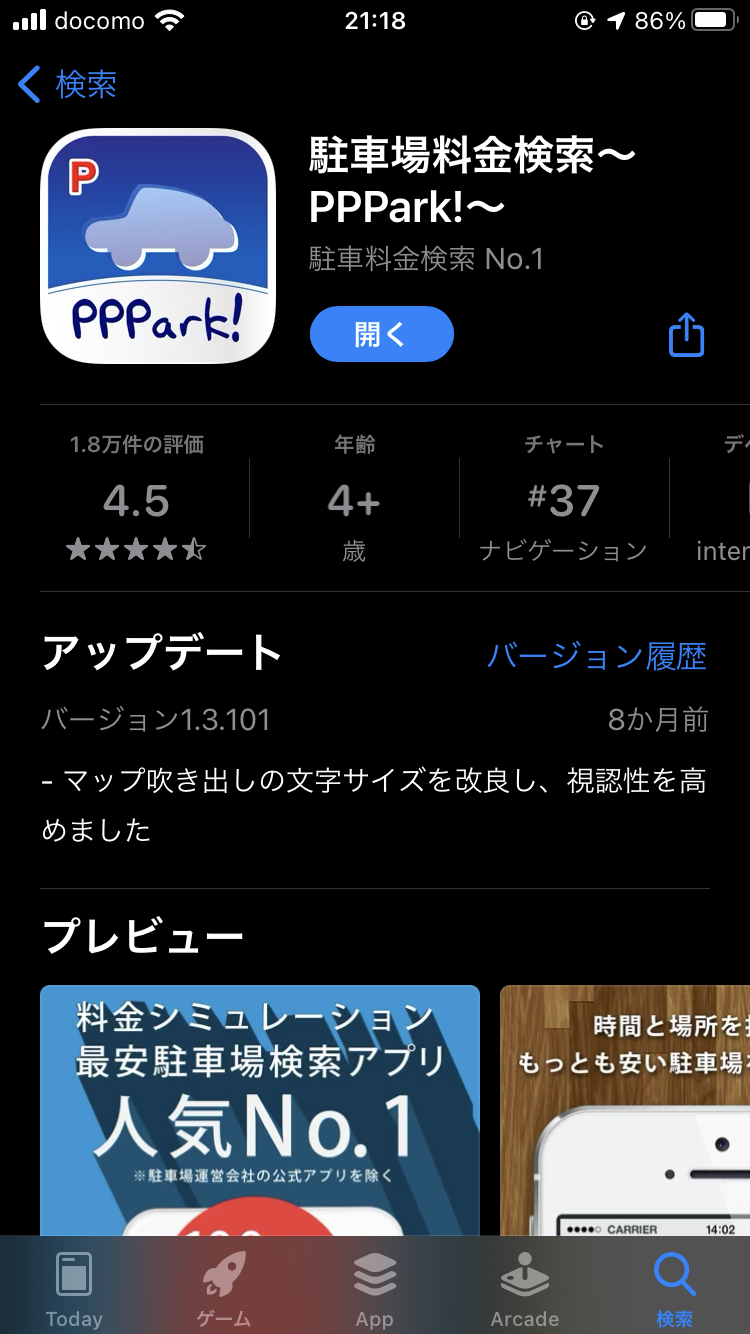Go back to 検索 results
Screen dimensions: 750x1334
[x=67, y=85]
